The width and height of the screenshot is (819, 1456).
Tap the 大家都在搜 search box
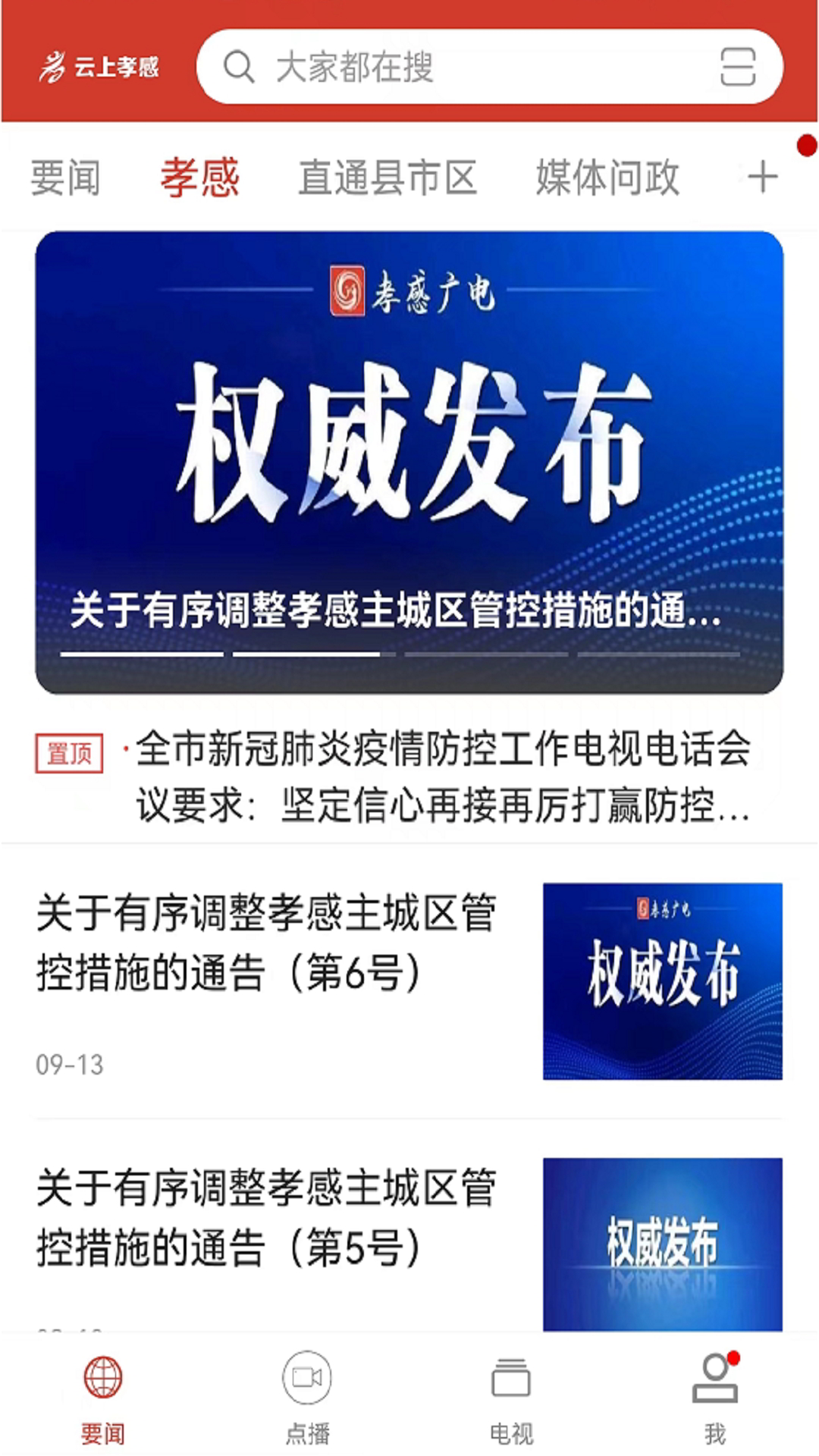pos(455,67)
